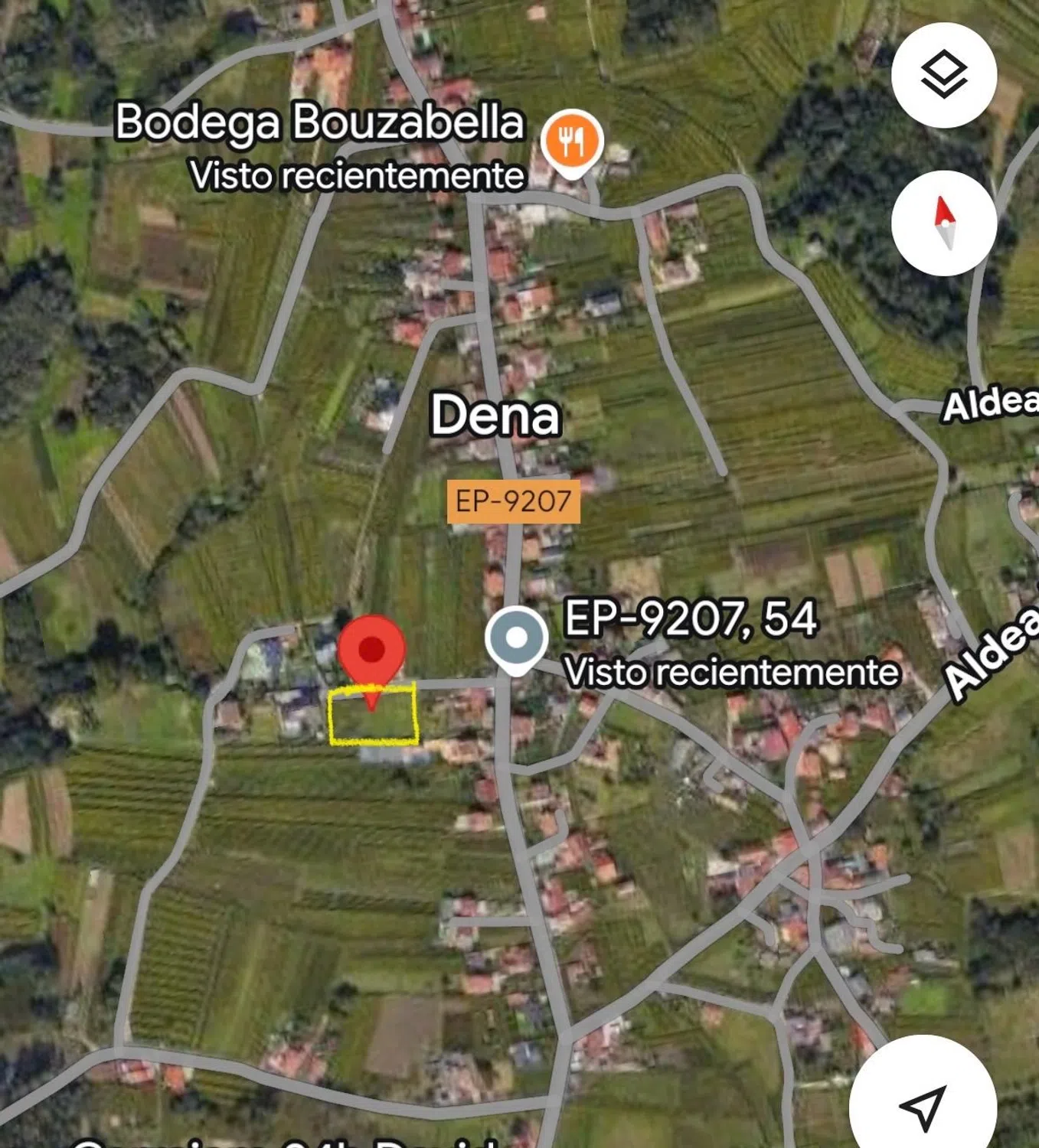Tap the compass to reorient north
Screen dimensions: 1039x1148
pos(943,222)
